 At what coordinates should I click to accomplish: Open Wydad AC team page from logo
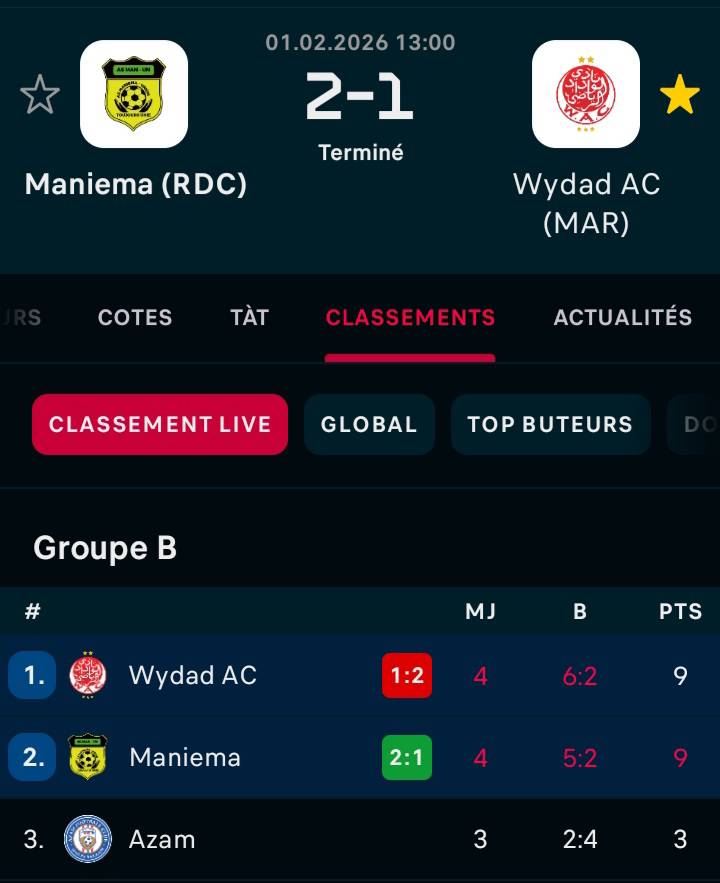point(586,94)
